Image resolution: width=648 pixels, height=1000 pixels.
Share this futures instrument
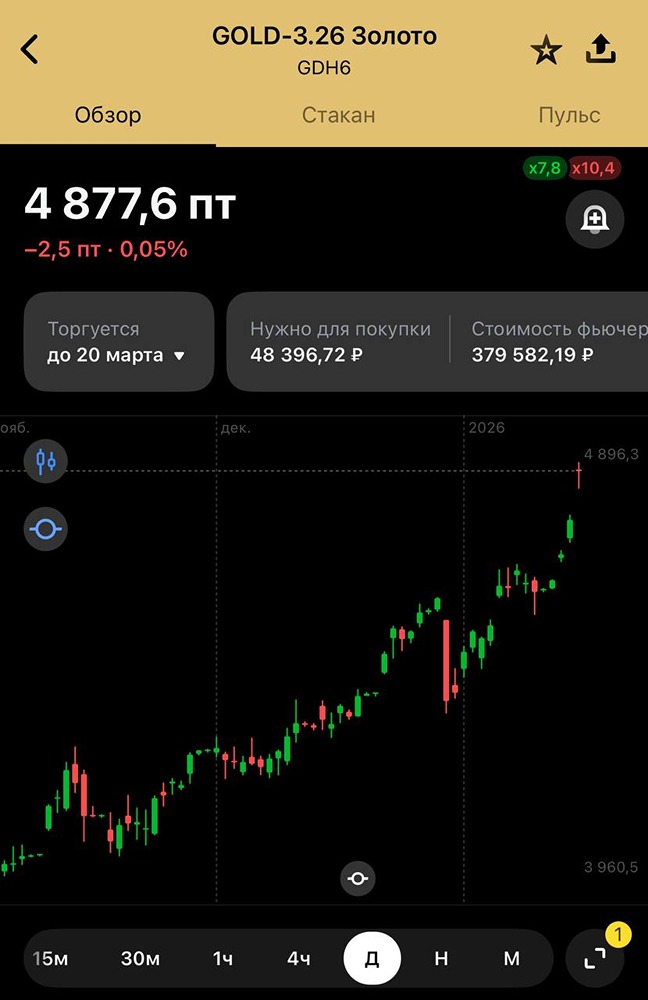click(601, 50)
